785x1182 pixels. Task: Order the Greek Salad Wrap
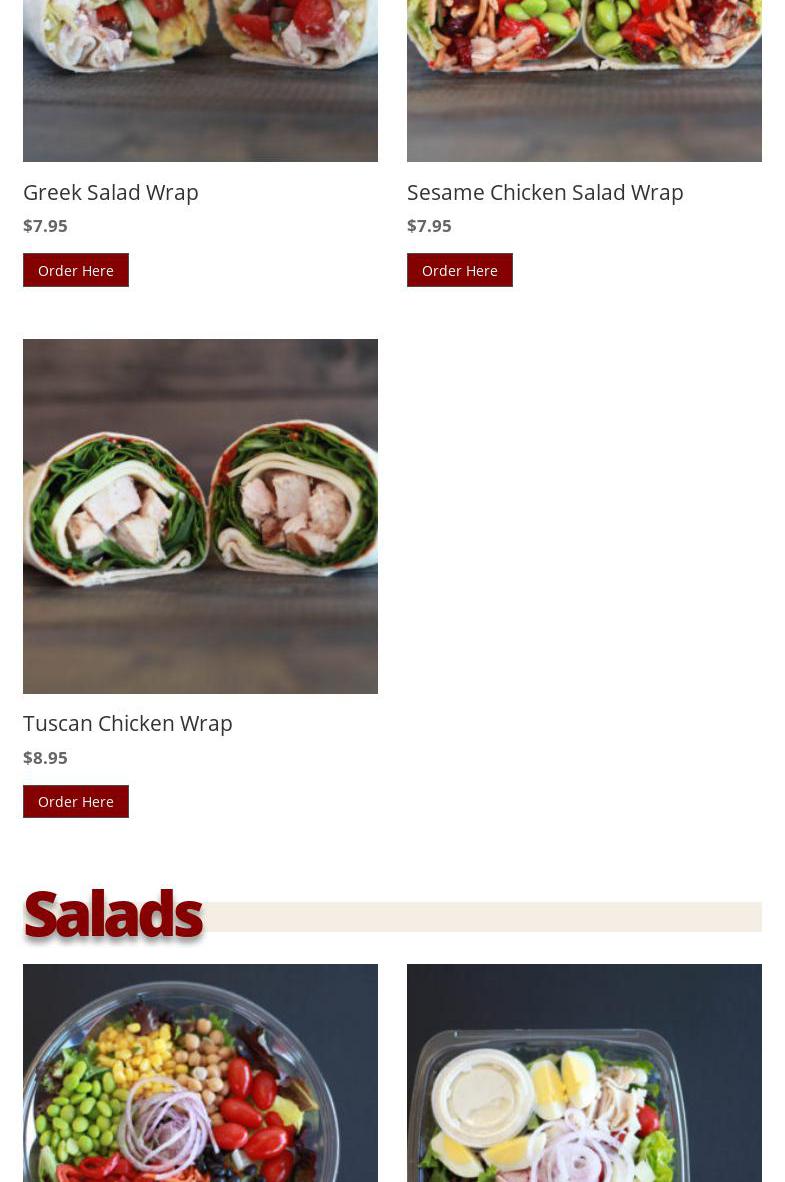(76, 270)
